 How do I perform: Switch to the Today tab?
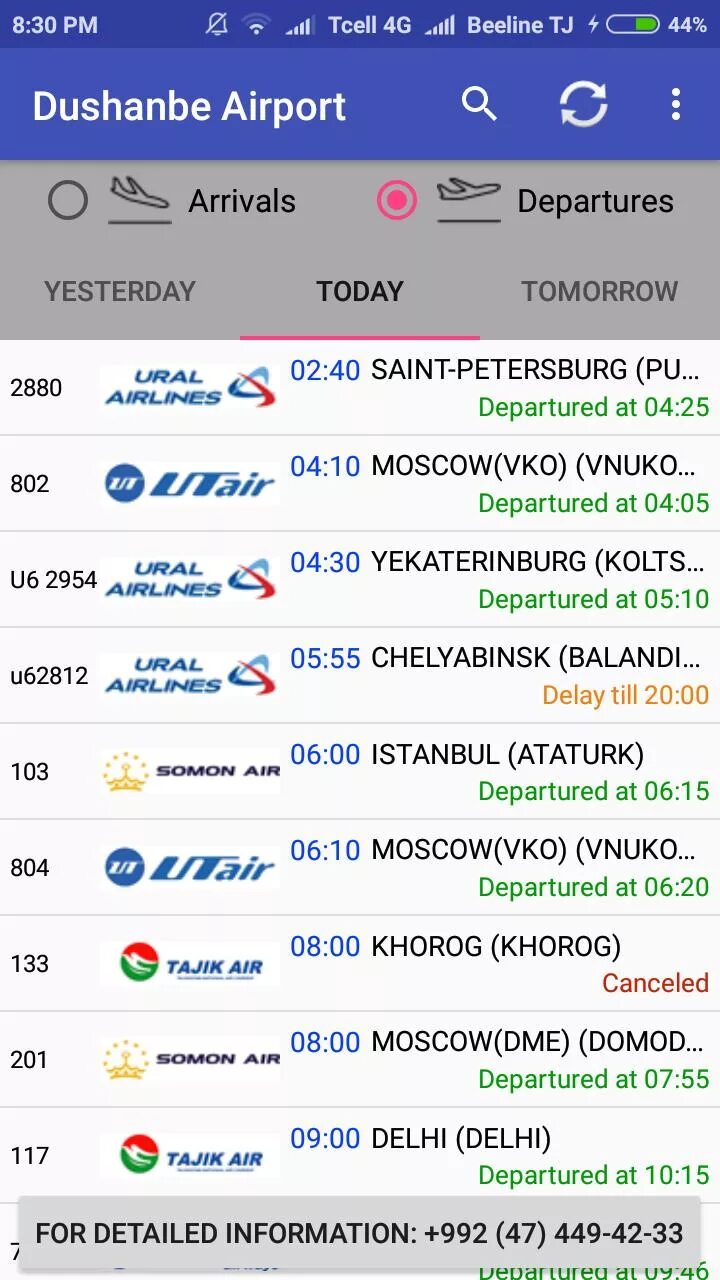[x=360, y=291]
